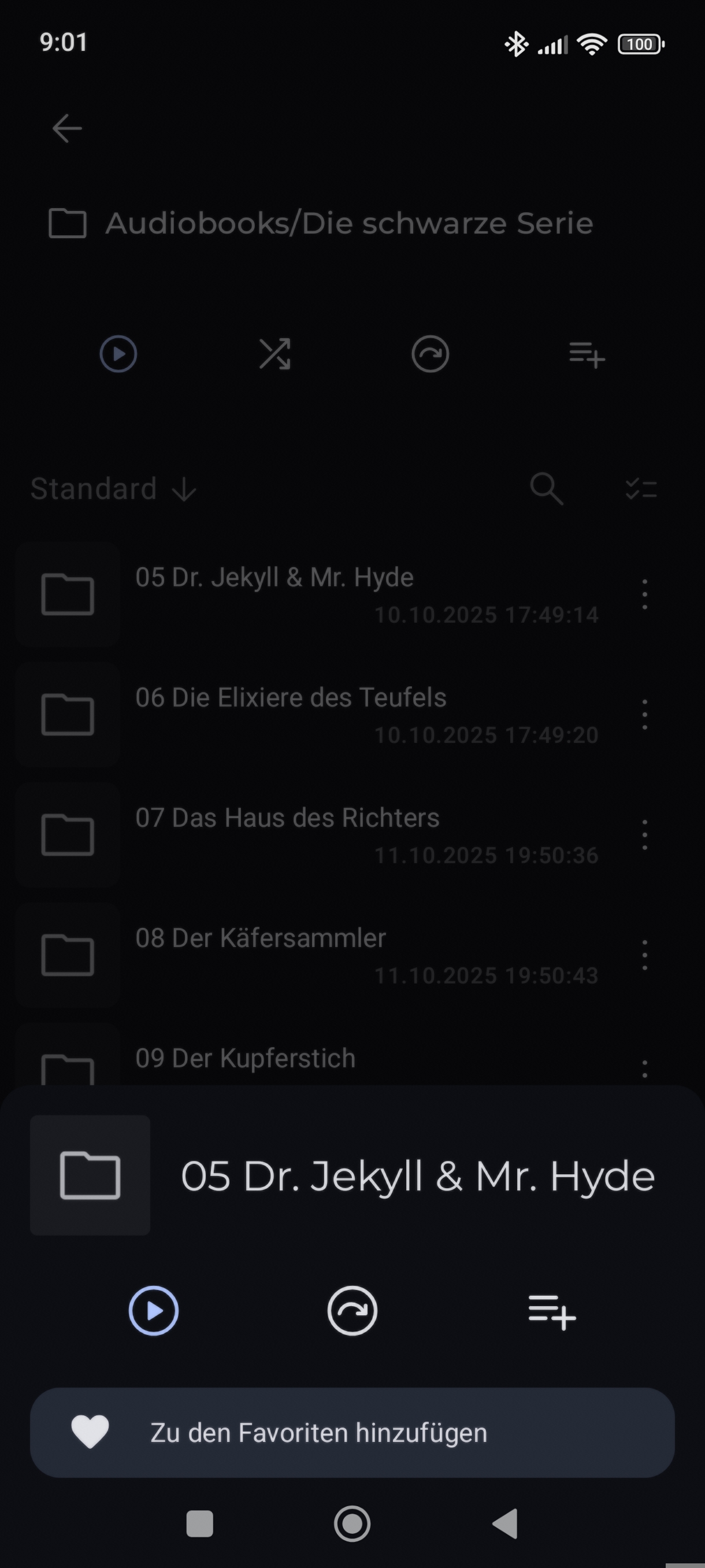Go back with the system back button
This screenshot has width=705, height=1568.
[505, 1523]
